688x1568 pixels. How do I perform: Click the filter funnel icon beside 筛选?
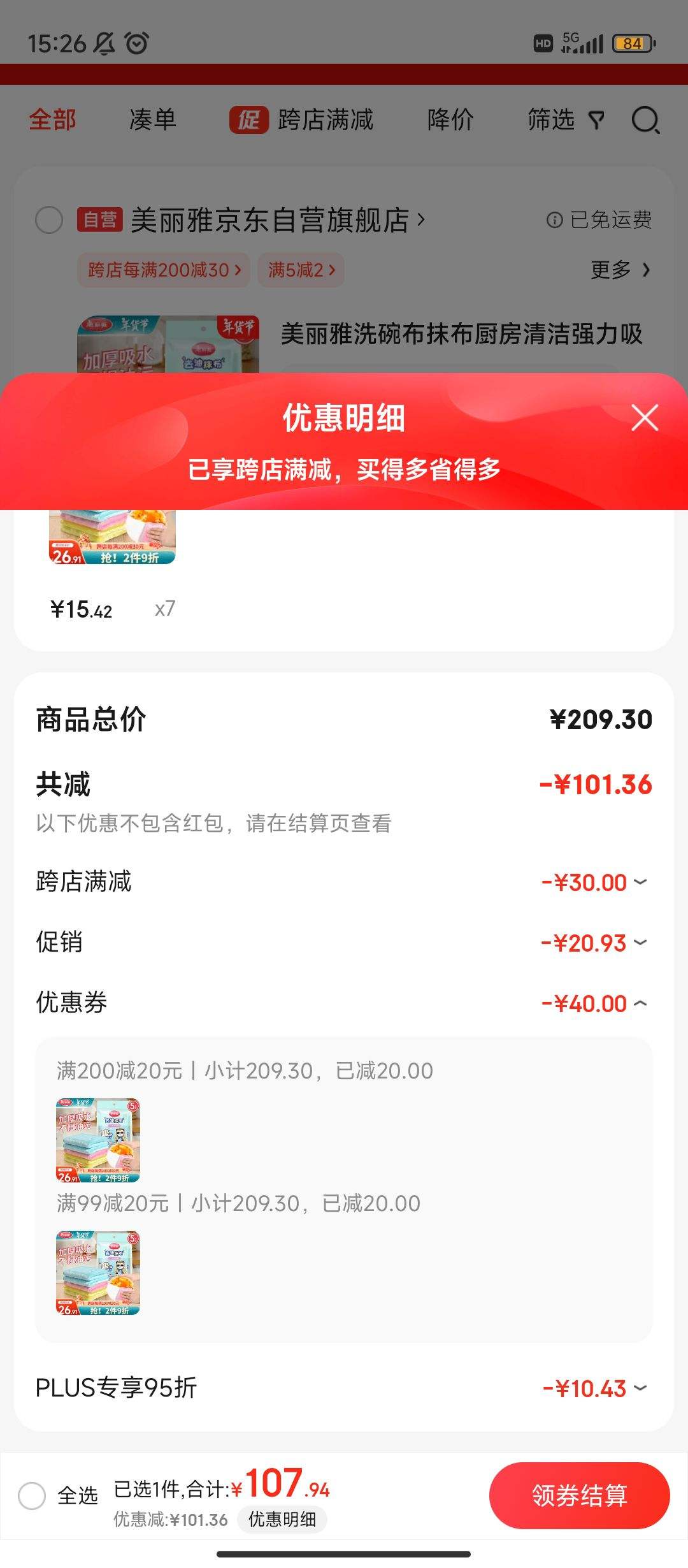(595, 120)
